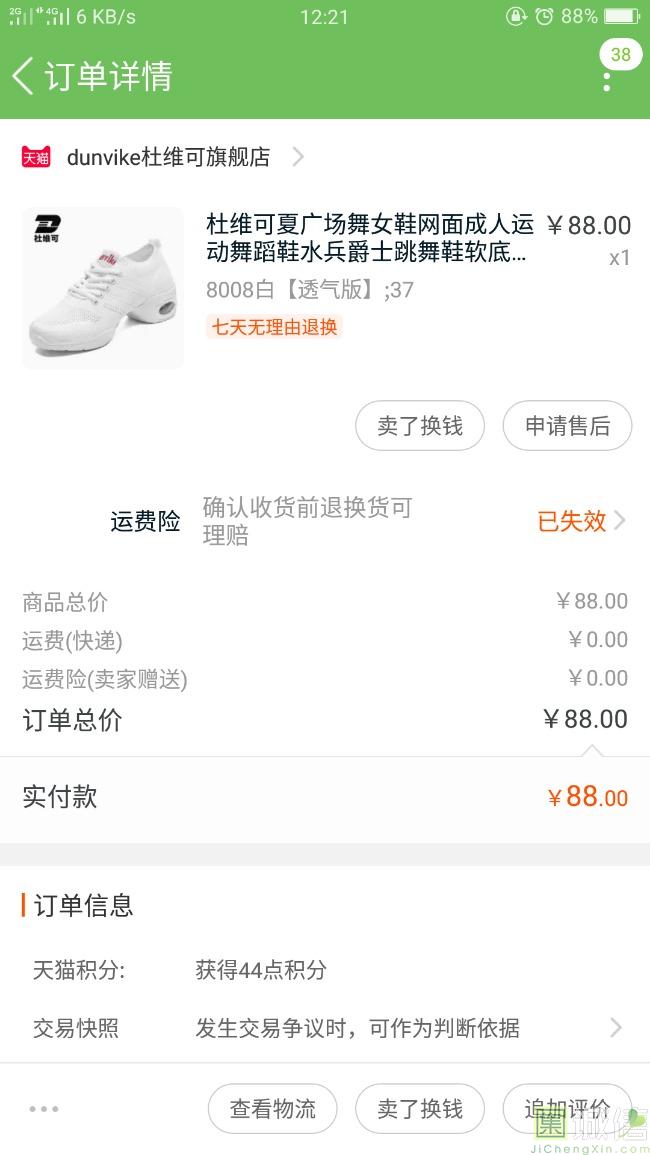The width and height of the screenshot is (650, 1155).
Task: Tap 查看物流 to track the shipment
Action: coord(272,1108)
